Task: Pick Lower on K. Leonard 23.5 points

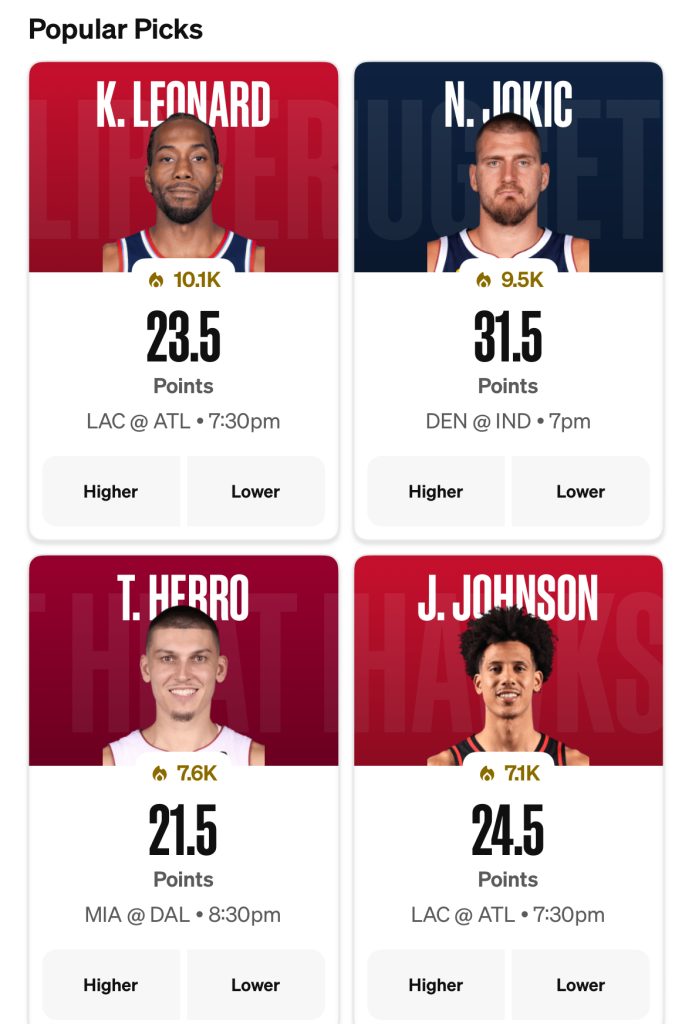Action: pos(256,491)
